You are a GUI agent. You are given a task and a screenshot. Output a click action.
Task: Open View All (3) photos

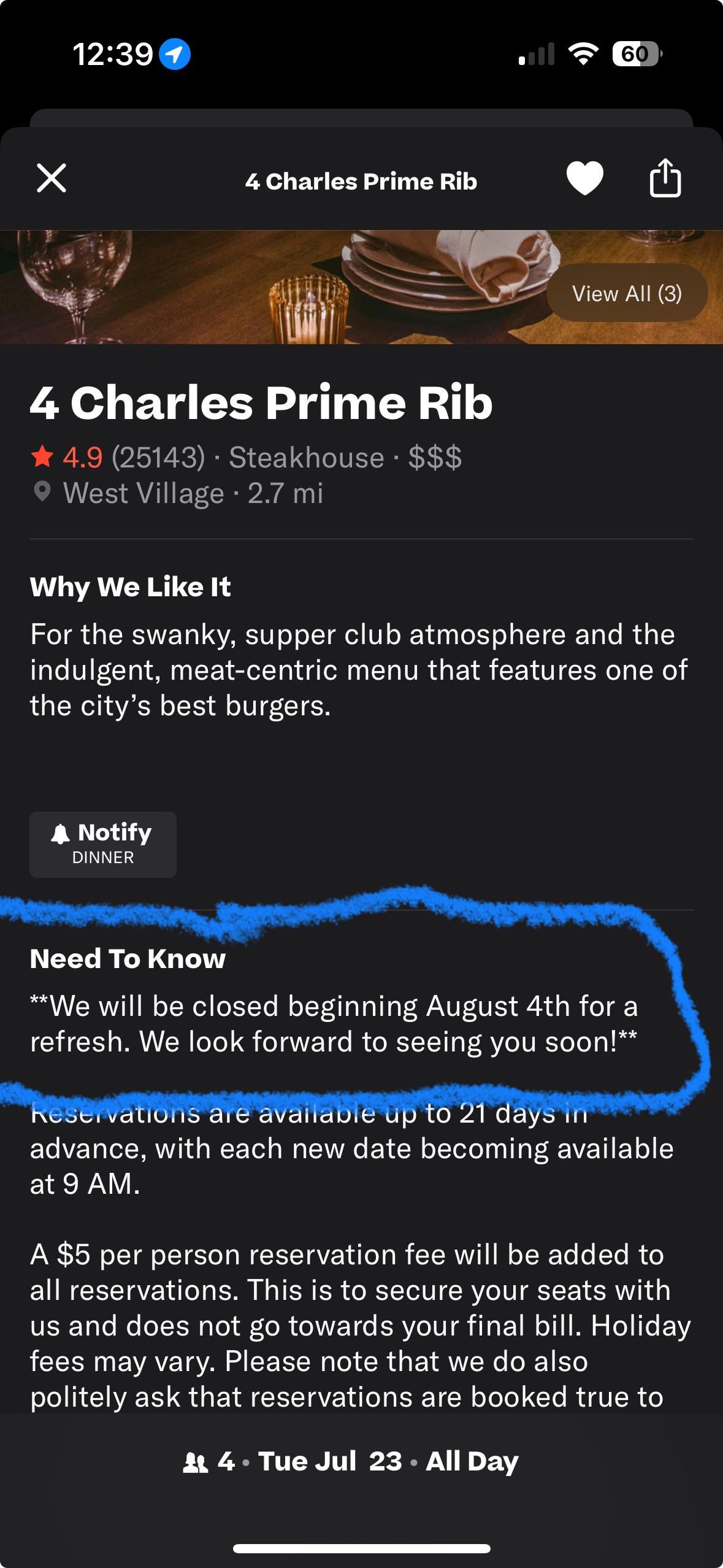pos(627,293)
